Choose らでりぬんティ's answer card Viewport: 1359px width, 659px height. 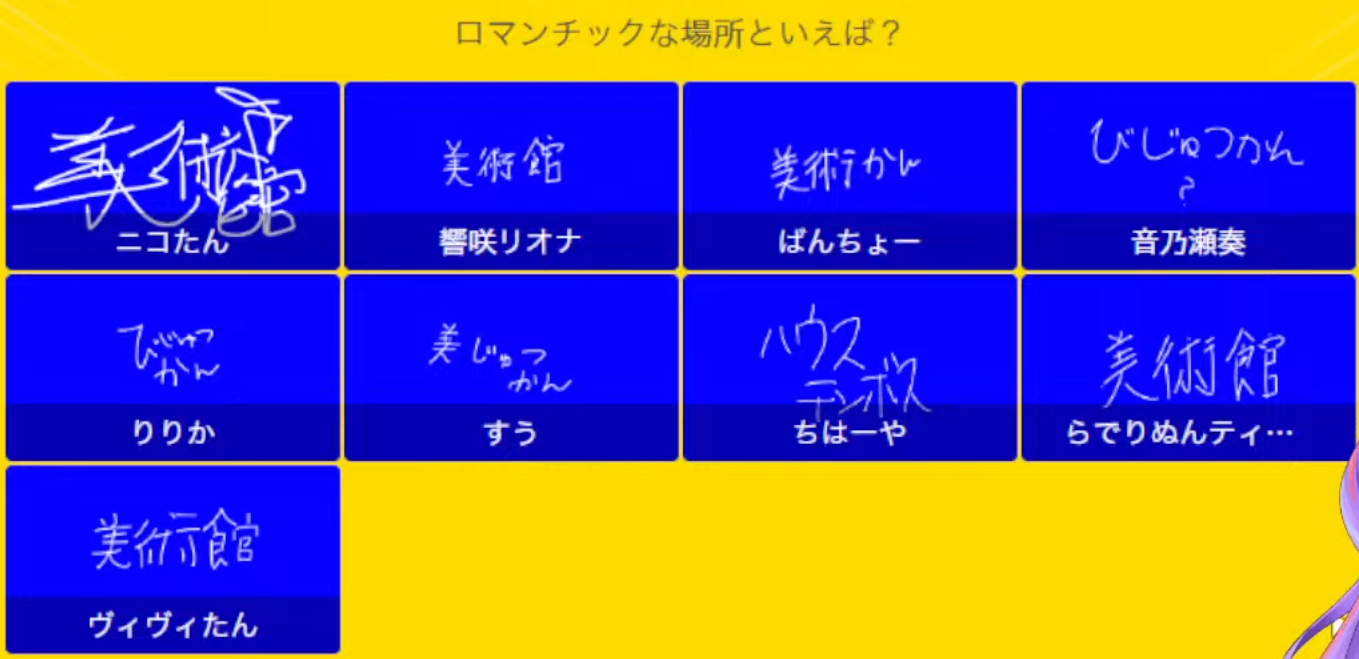tap(1188, 367)
